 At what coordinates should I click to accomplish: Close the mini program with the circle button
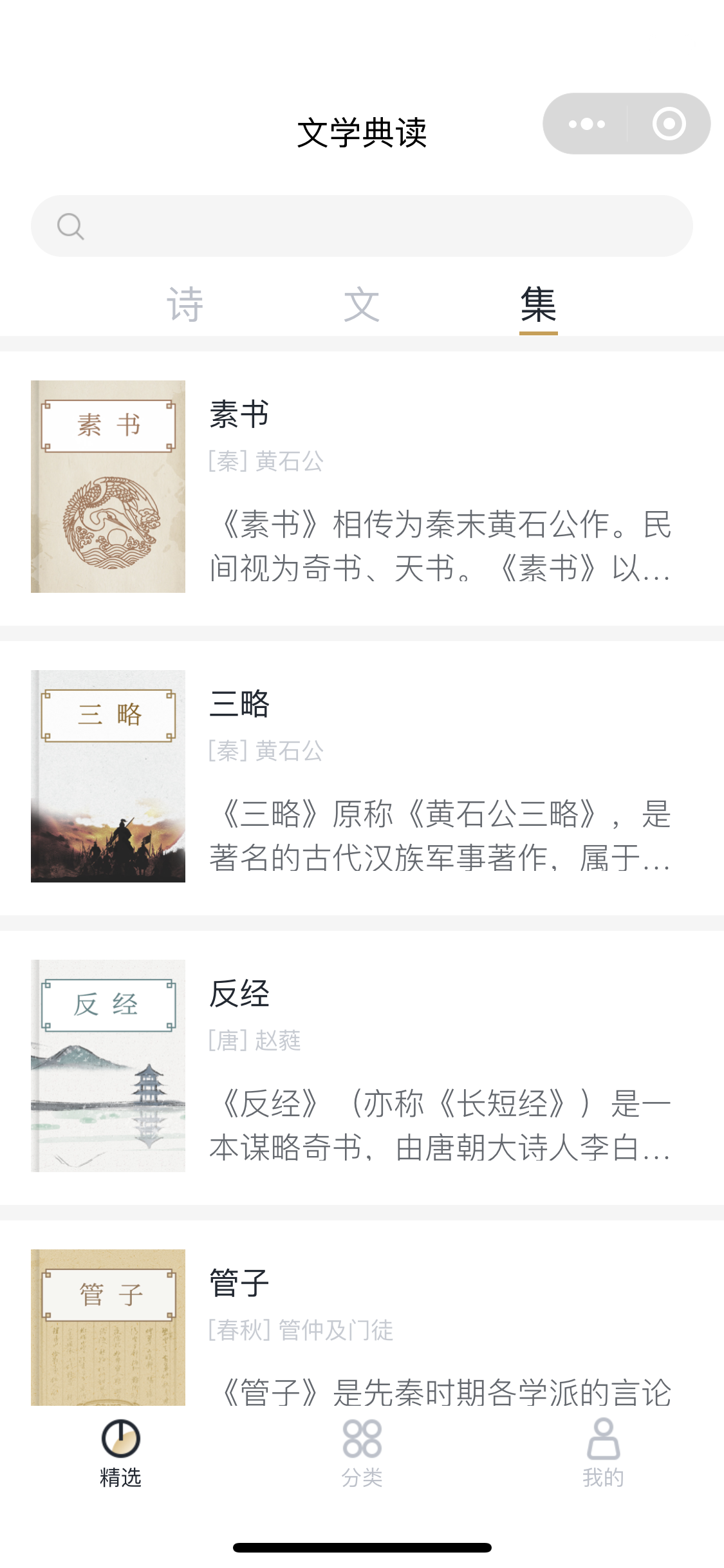(669, 124)
